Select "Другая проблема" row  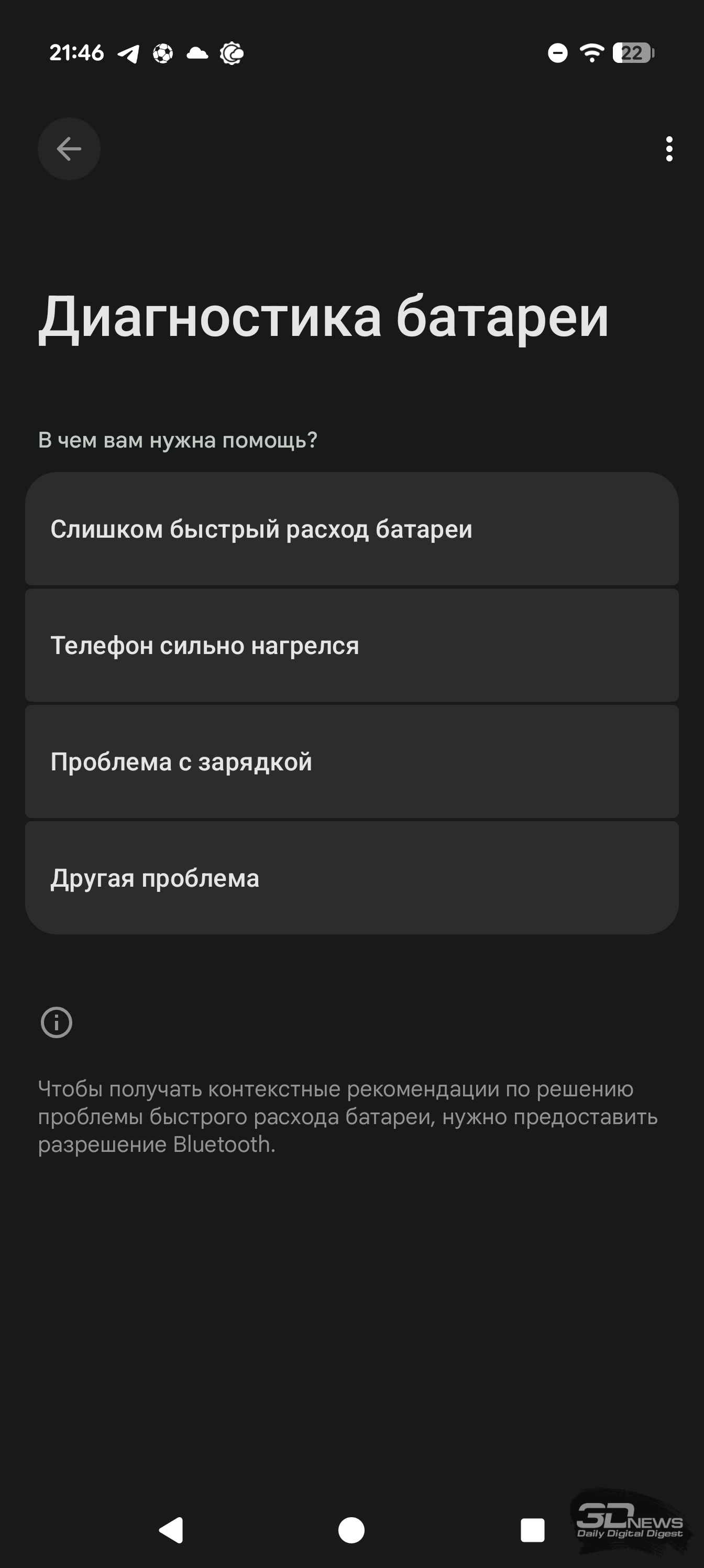(351, 878)
